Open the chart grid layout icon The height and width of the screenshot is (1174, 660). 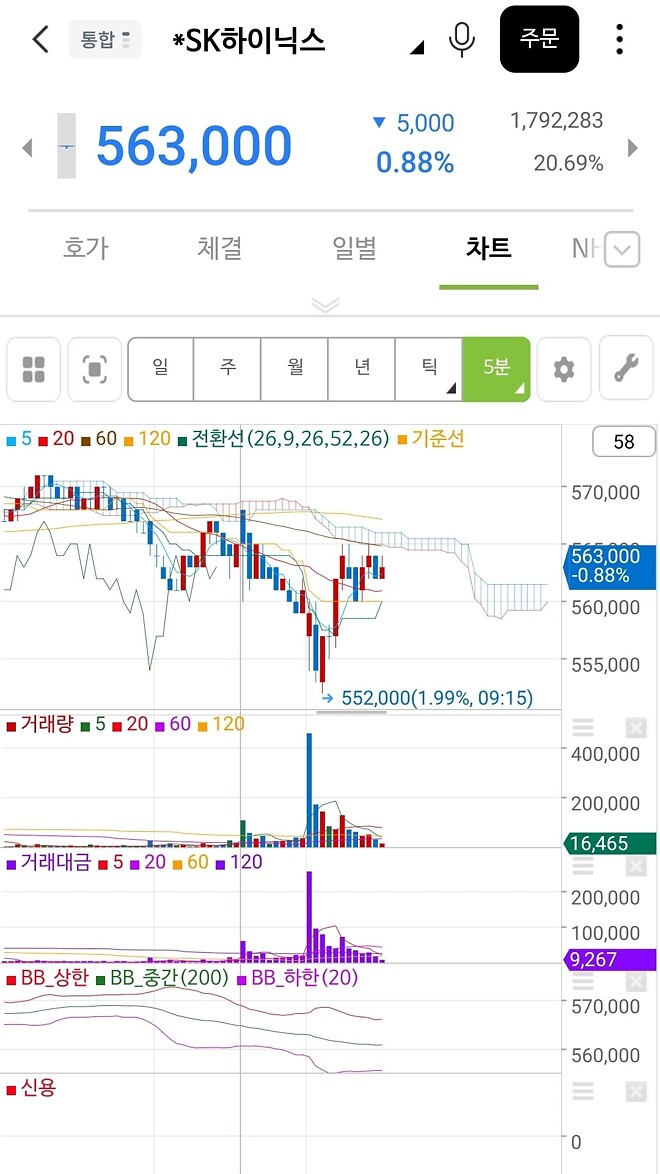point(34,369)
